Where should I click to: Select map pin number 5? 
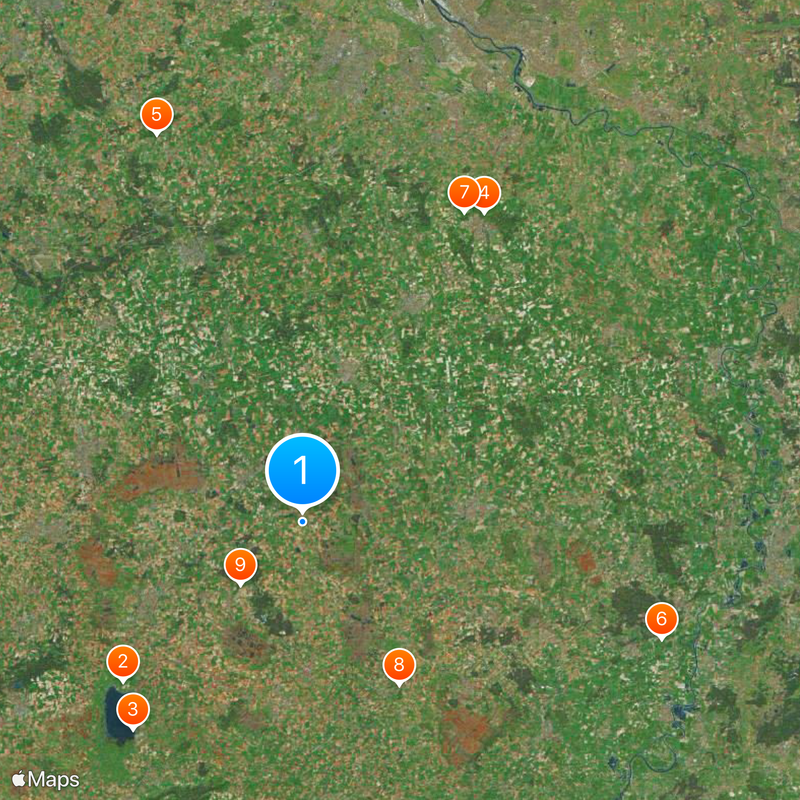click(156, 114)
